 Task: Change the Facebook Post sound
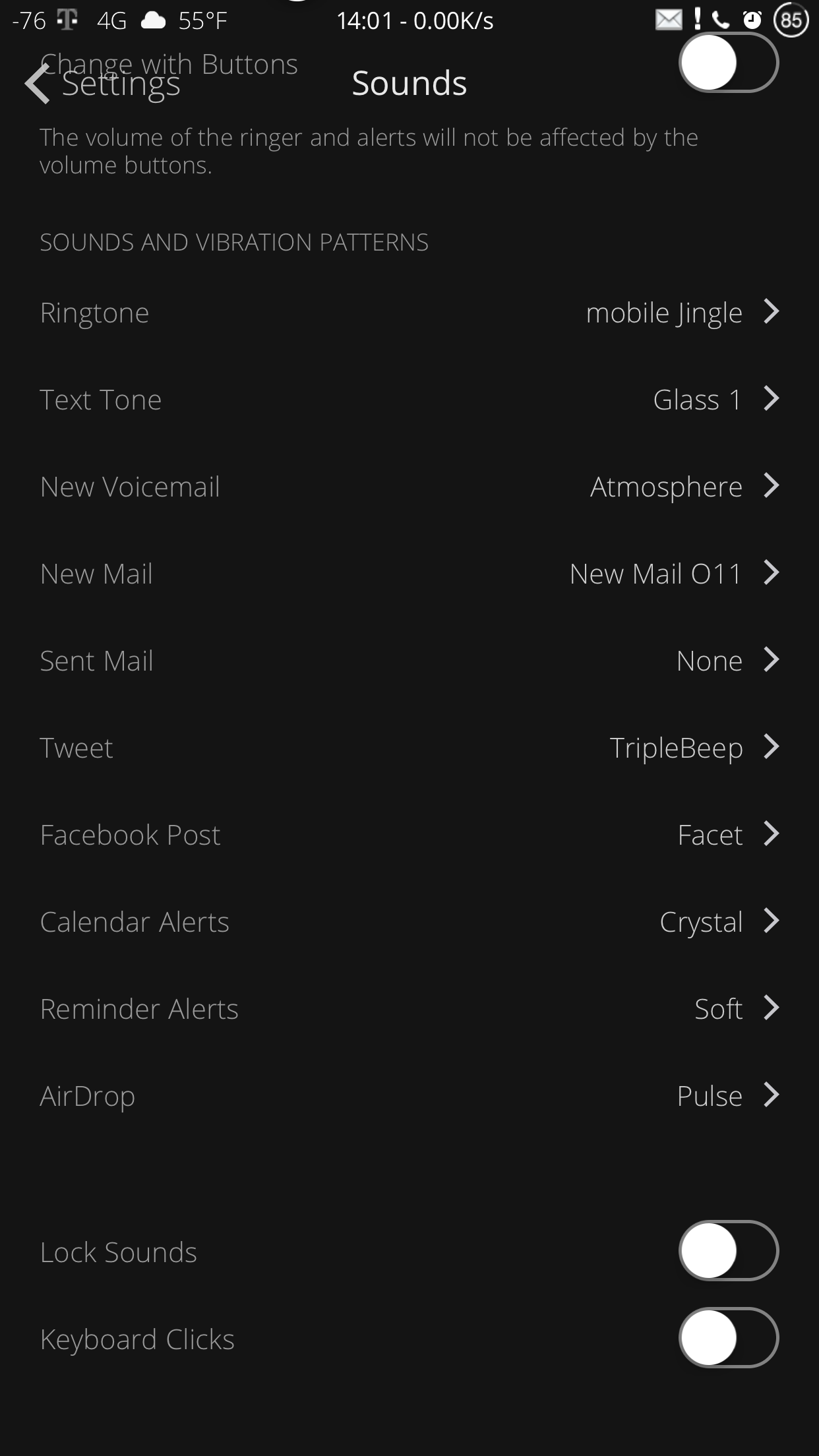409,834
